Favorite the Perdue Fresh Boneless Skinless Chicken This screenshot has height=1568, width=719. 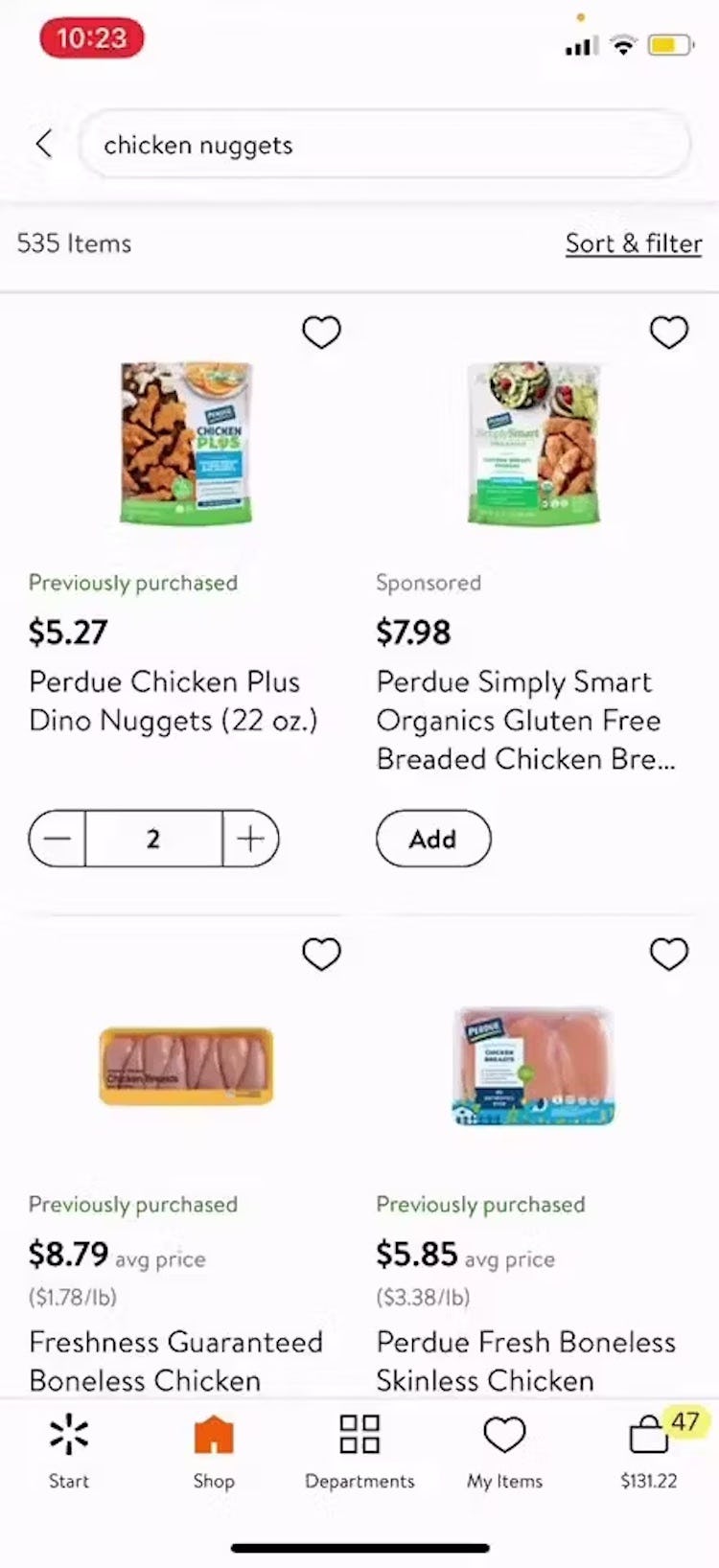(669, 955)
